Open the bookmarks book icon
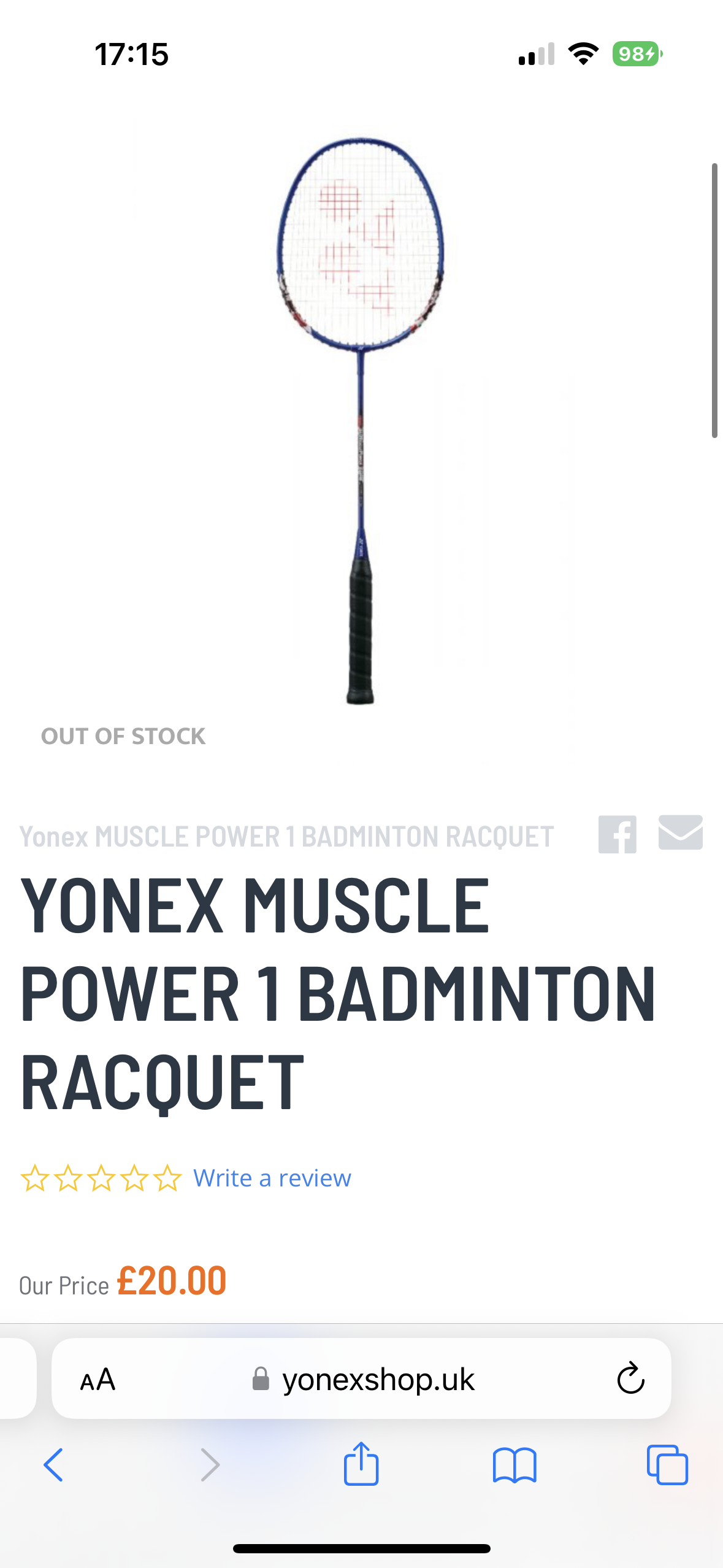 pos(514,1465)
